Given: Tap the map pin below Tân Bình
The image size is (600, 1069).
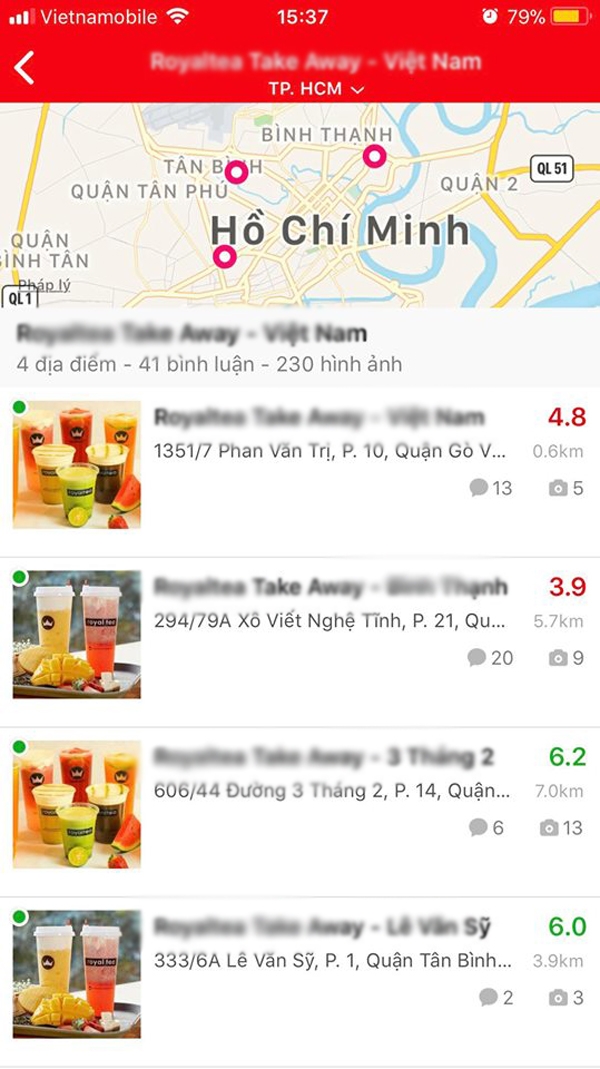Looking at the screenshot, I should click(225, 257).
